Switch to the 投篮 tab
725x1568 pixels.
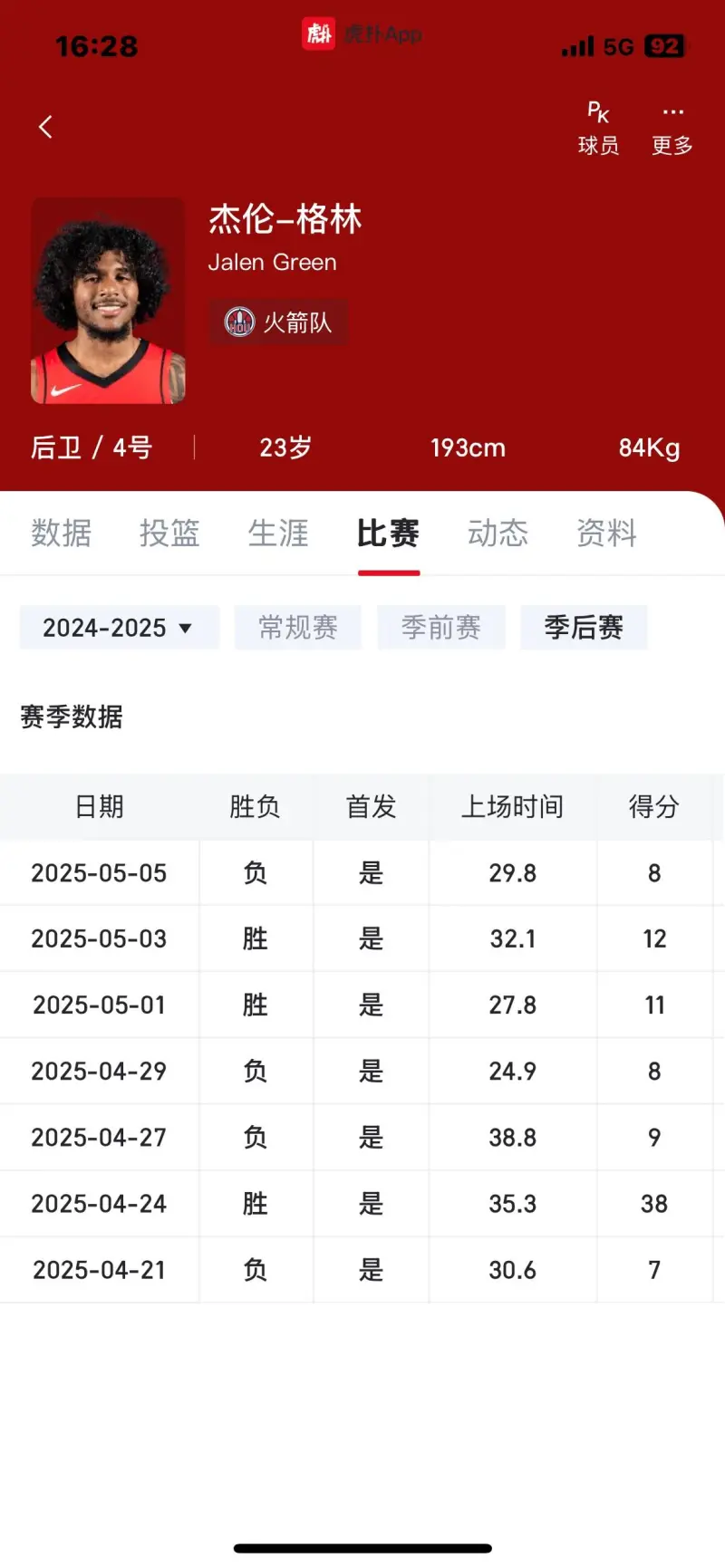pos(169,533)
